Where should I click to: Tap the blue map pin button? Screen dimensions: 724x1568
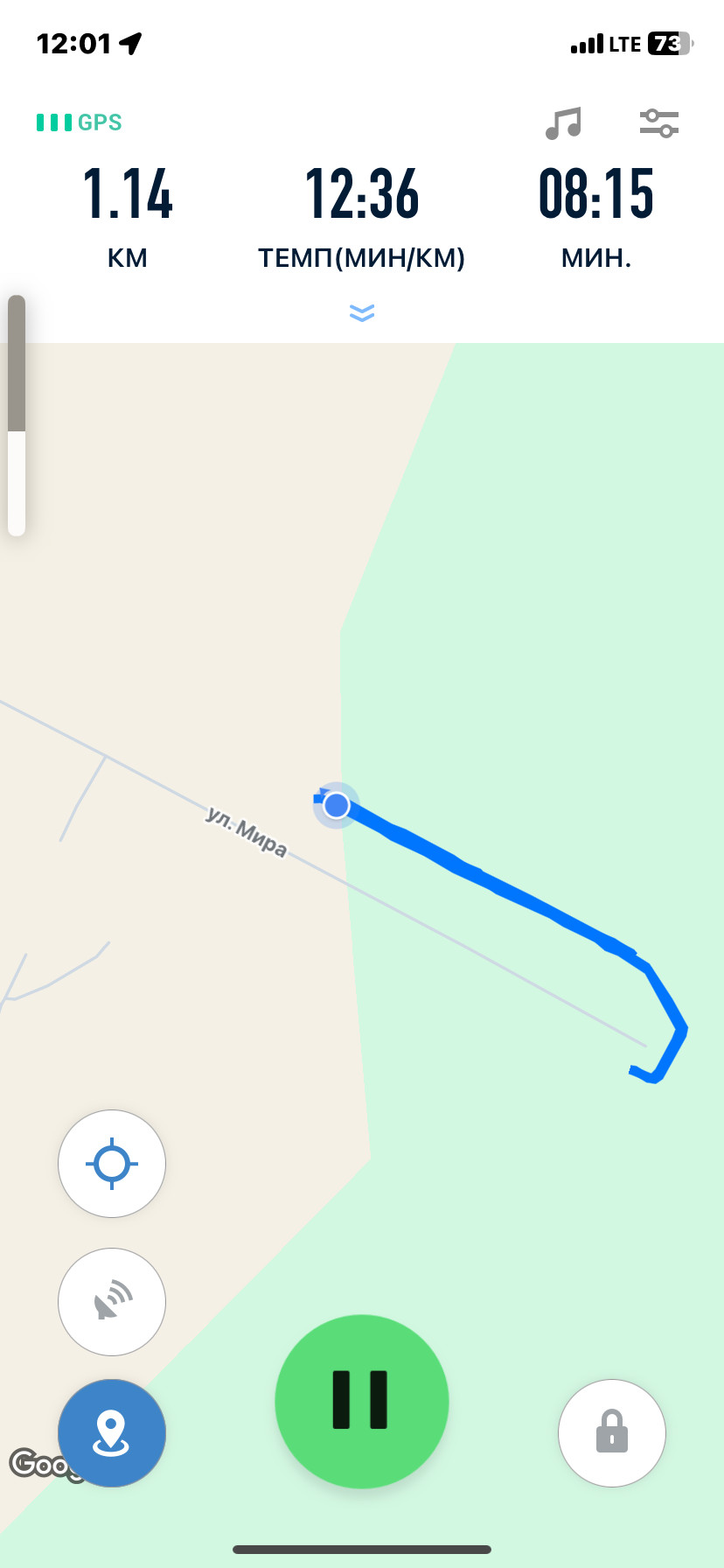[x=112, y=1433]
